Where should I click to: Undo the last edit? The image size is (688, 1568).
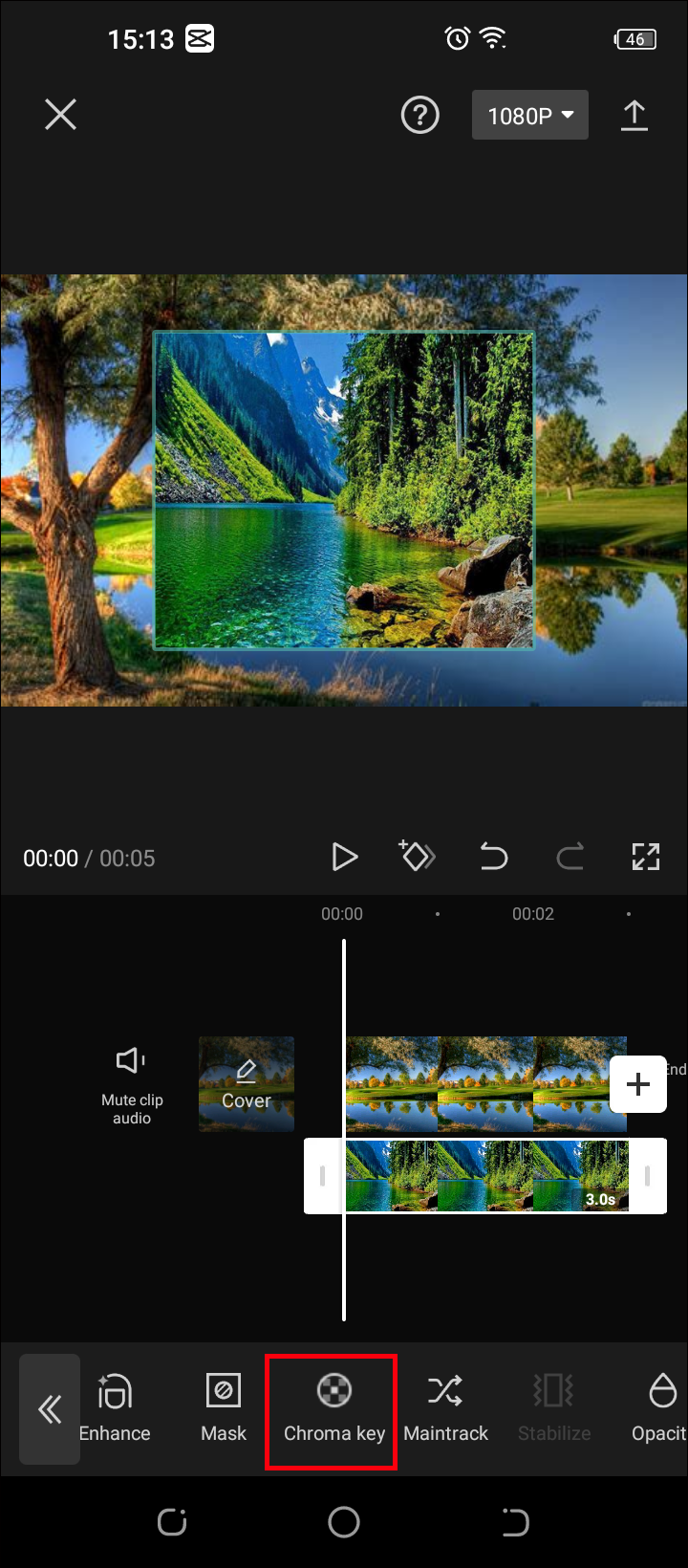click(493, 857)
